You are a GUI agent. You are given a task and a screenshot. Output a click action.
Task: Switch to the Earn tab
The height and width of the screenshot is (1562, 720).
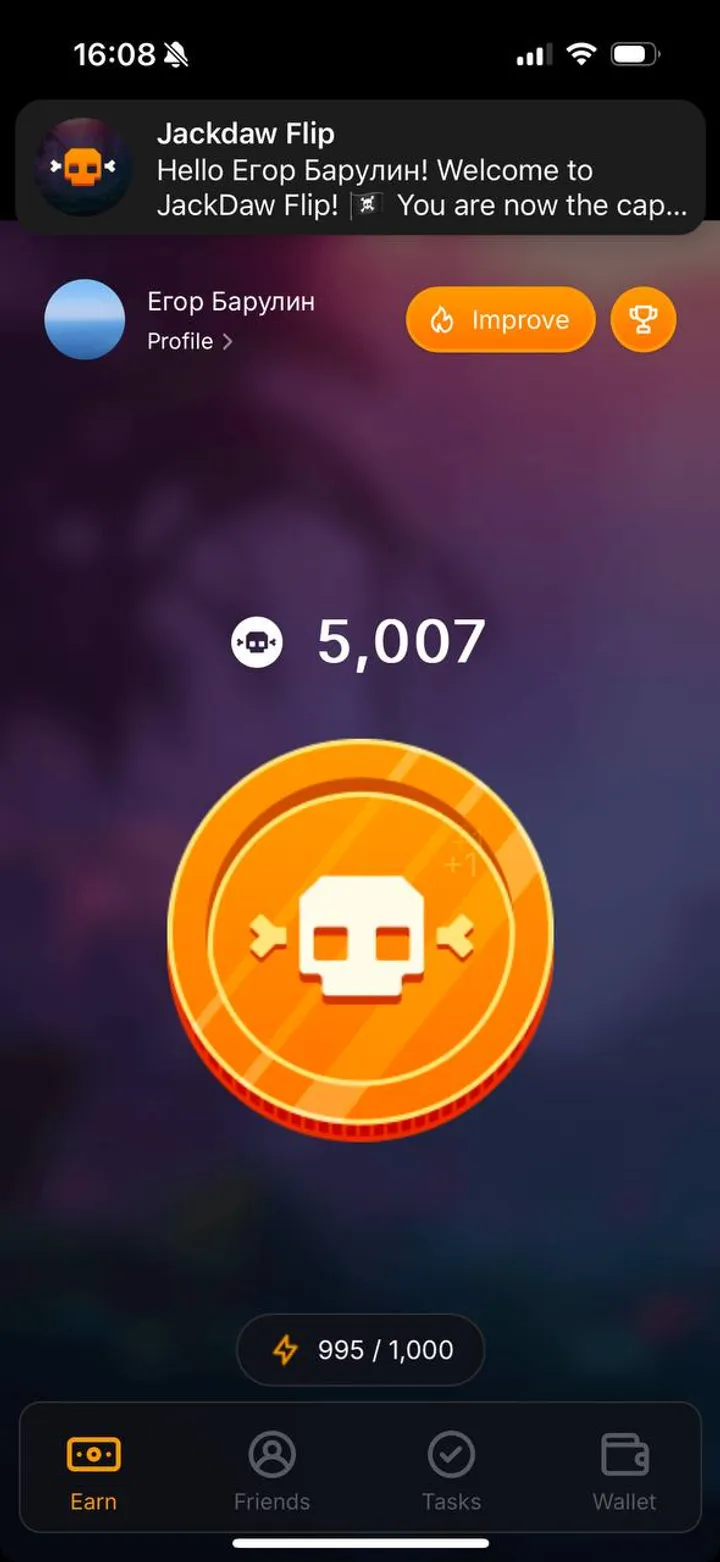pos(94,1471)
